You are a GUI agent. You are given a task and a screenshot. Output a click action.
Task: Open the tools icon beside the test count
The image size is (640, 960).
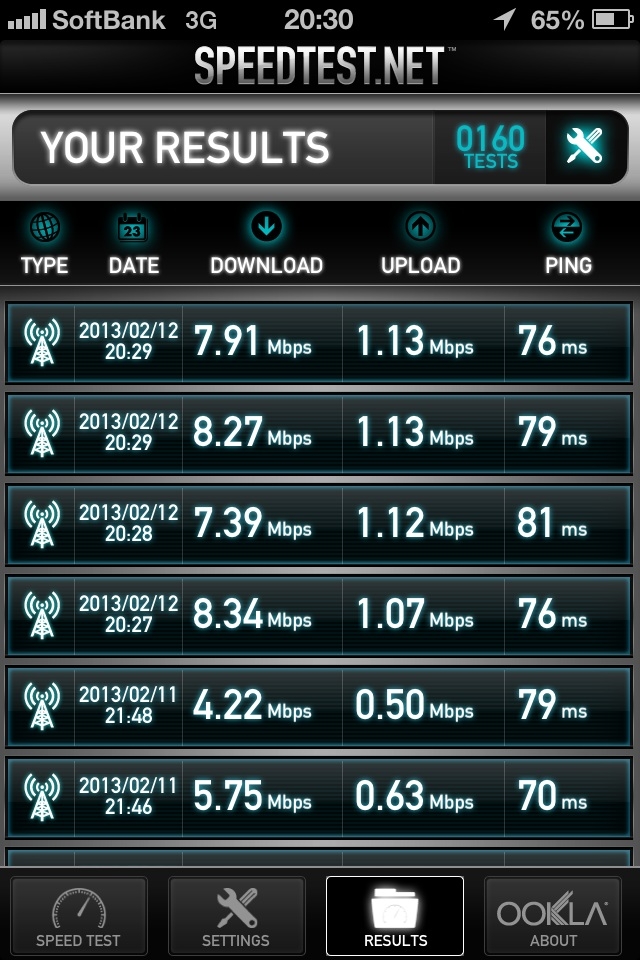(x=585, y=147)
